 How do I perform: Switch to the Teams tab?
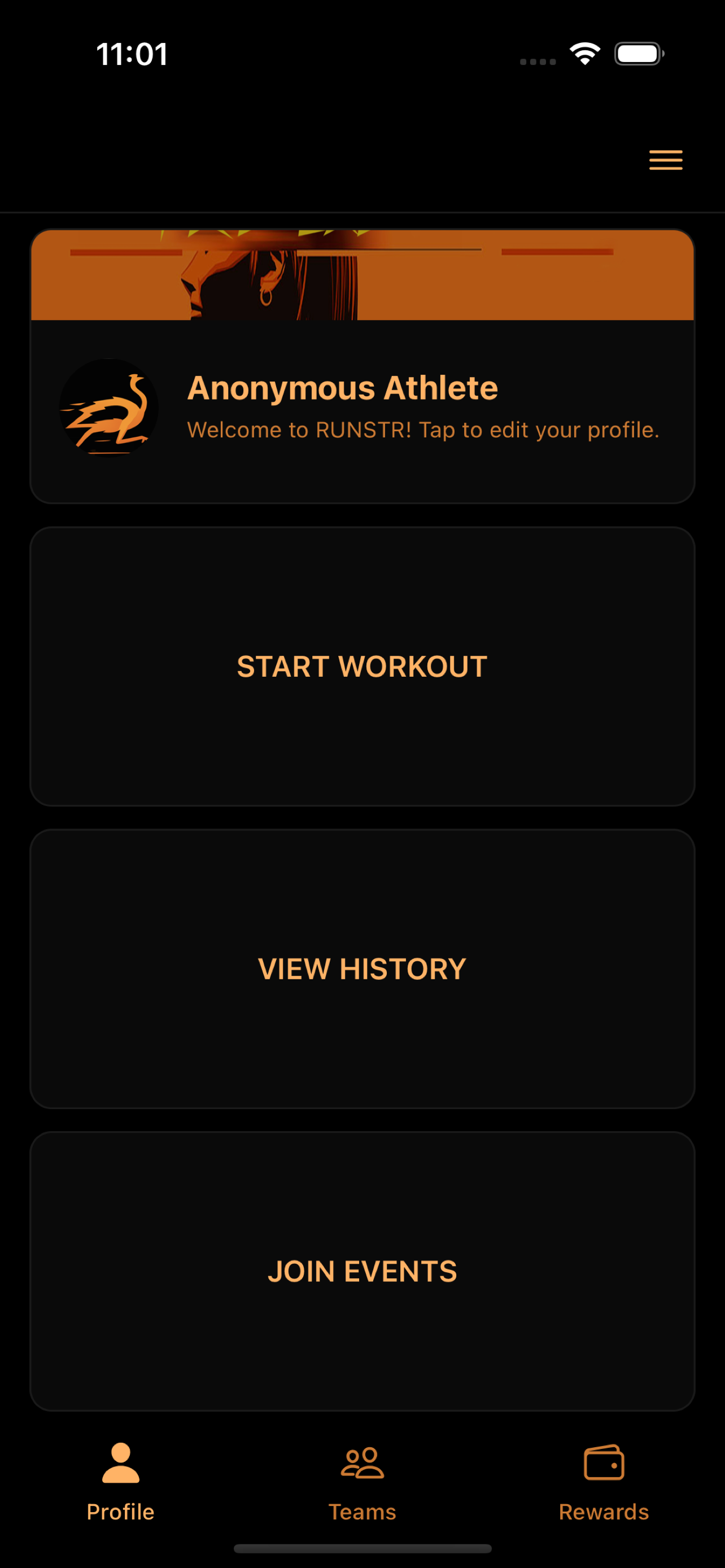362,1485
